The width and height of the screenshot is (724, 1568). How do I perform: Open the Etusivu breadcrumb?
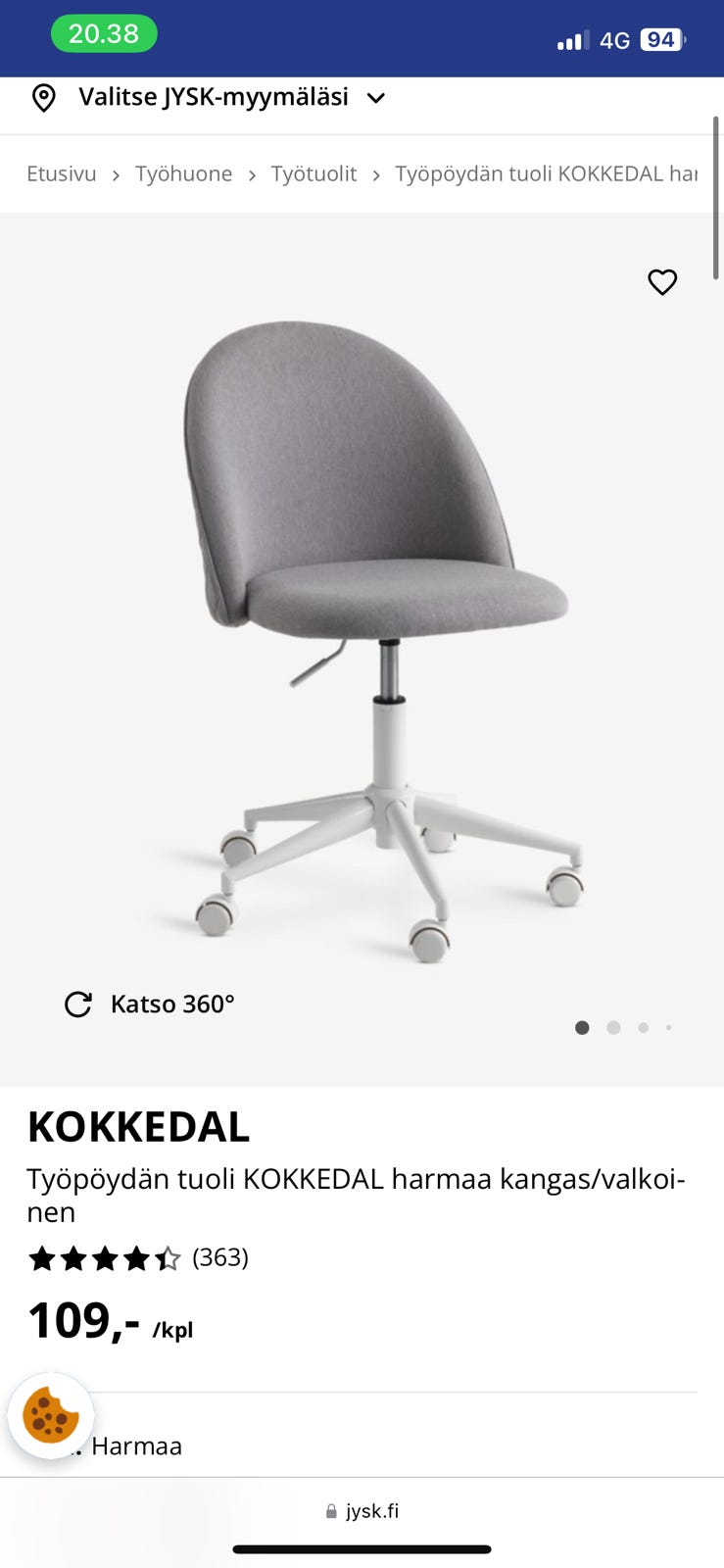tap(61, 174)
